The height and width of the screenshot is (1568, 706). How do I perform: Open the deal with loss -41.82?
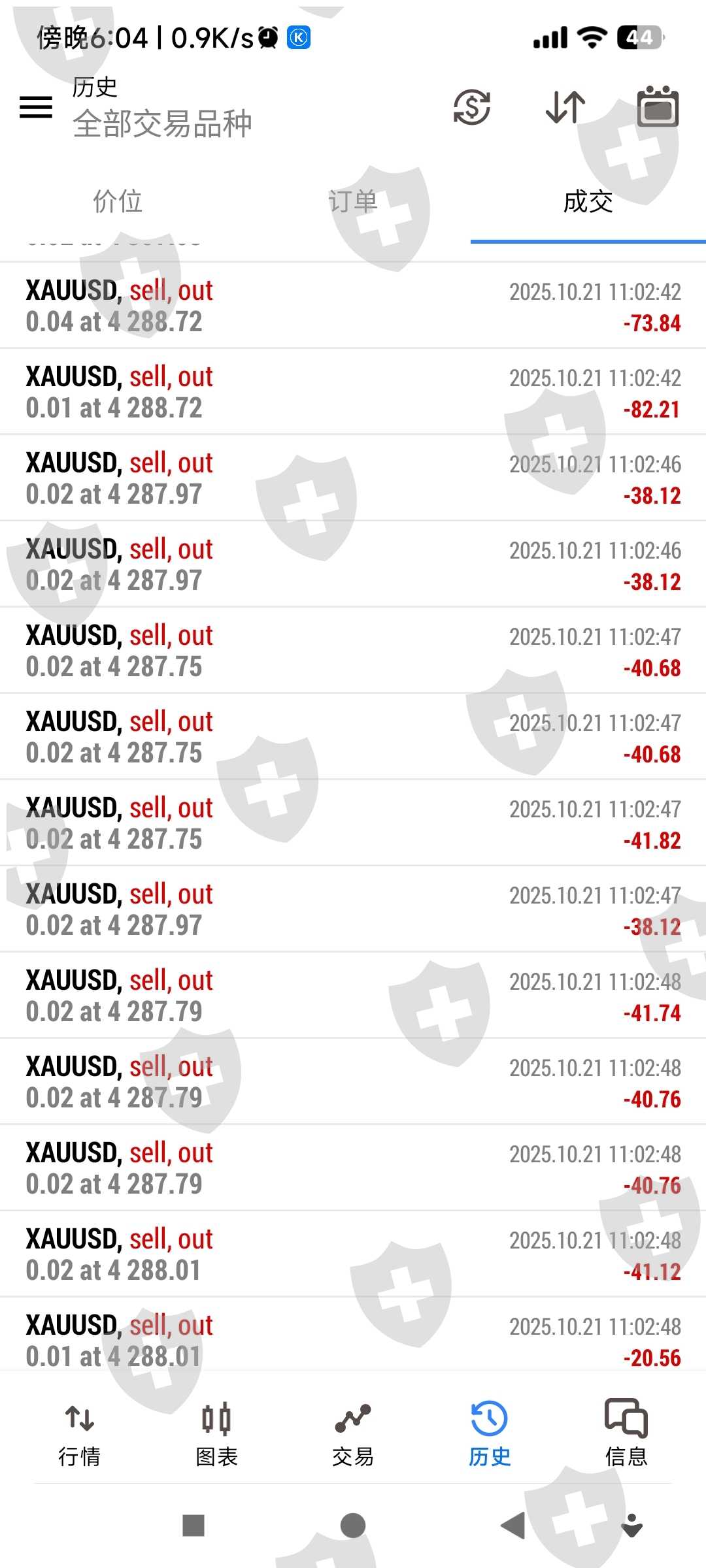(x=353, y=823)
